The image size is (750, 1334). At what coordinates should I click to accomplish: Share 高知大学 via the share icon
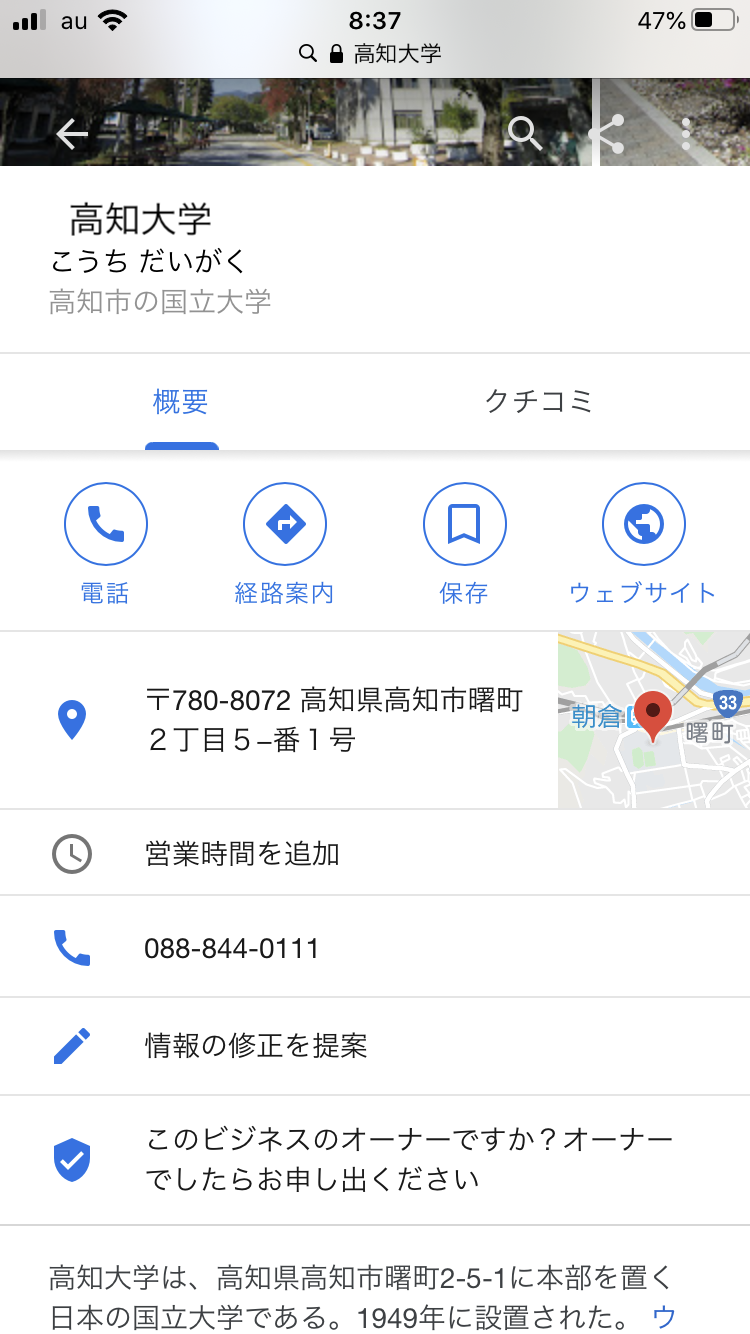coord(606,133)
